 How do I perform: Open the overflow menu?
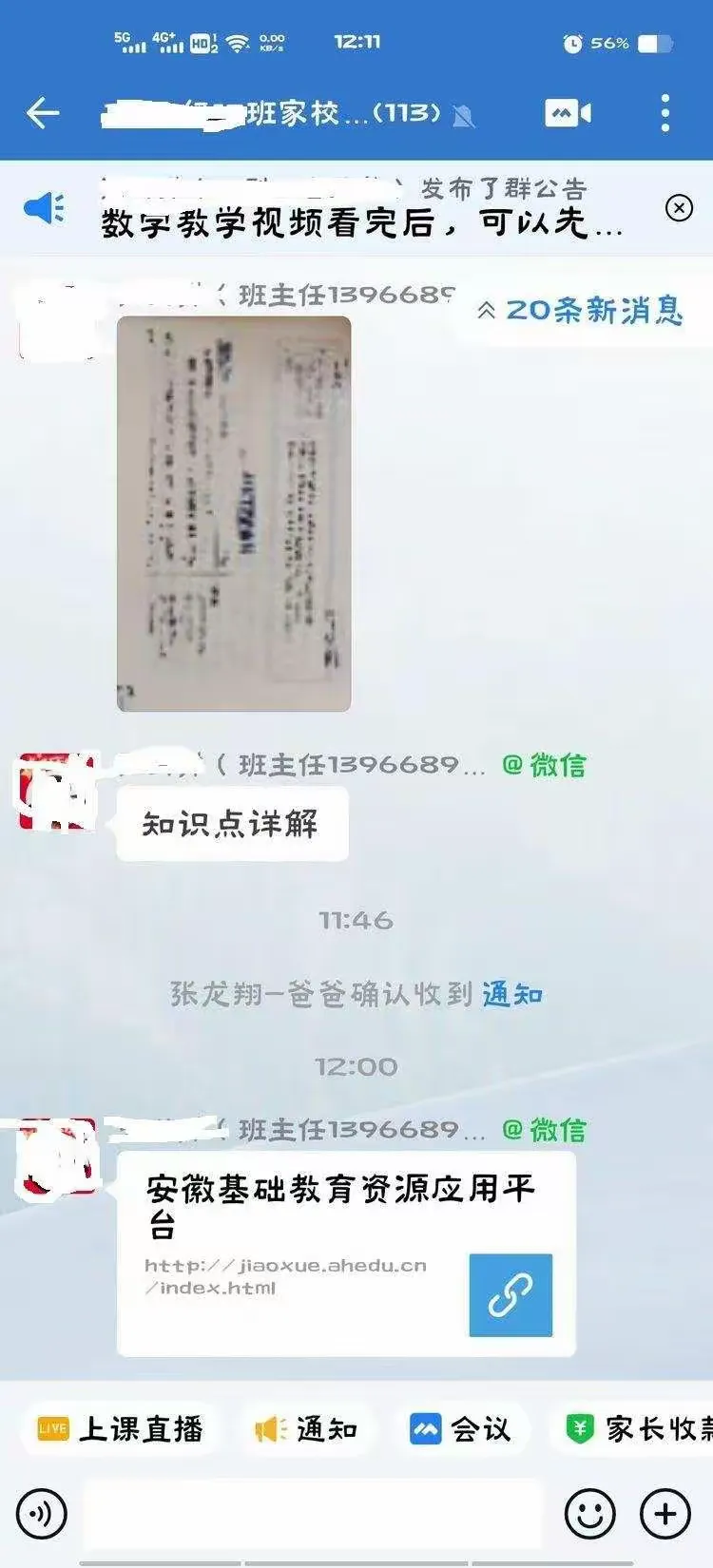pyautogui.click(x=665, y=113)
